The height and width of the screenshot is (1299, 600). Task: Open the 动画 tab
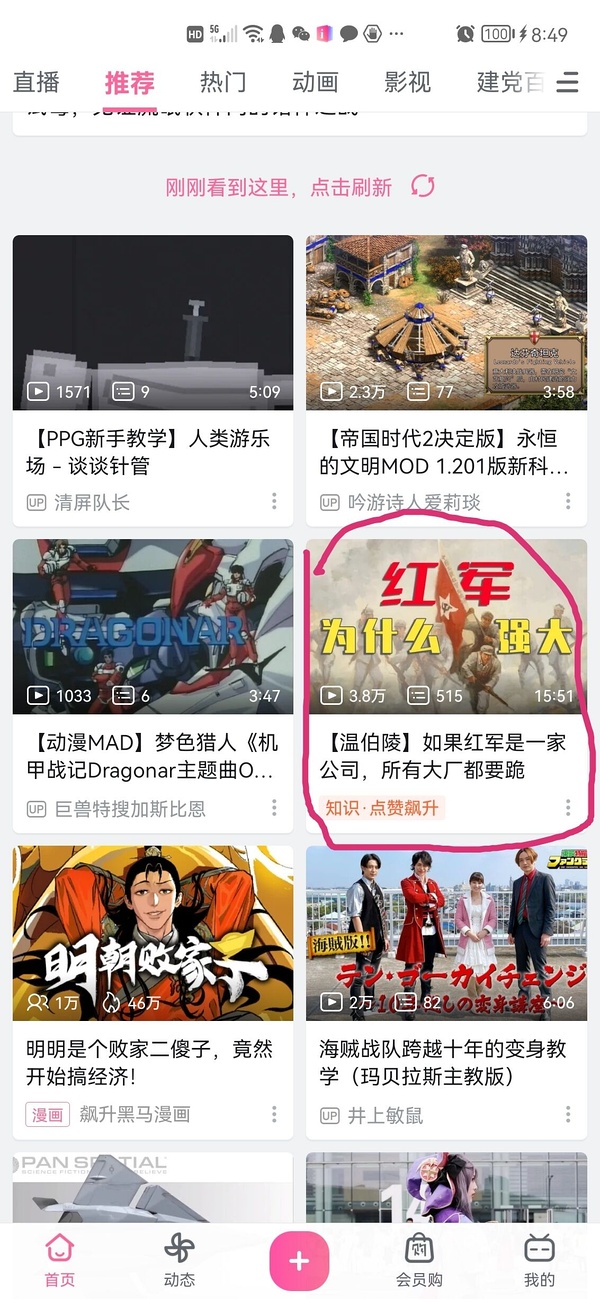tap(315, 82)
